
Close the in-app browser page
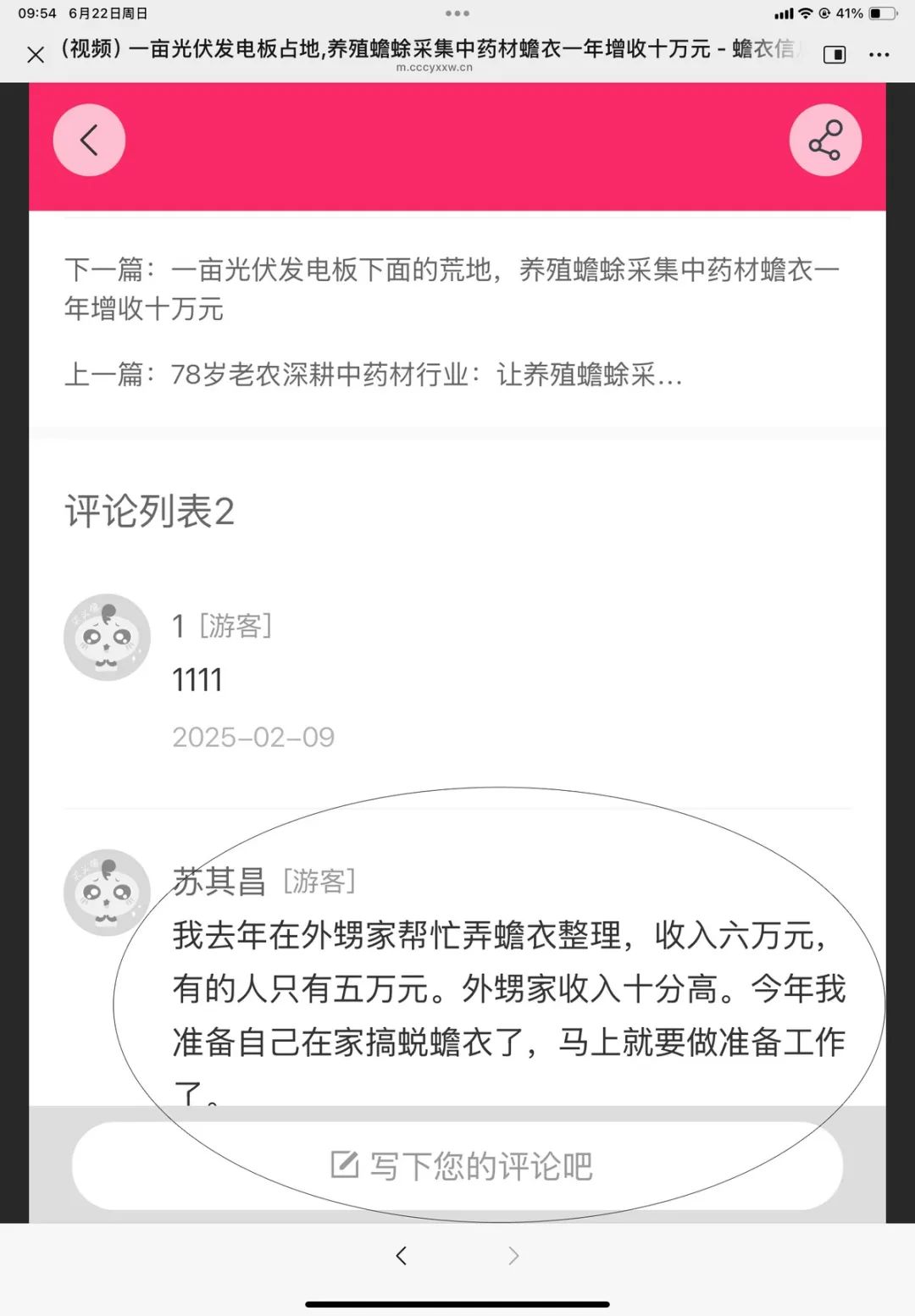[x=36, y=55]
